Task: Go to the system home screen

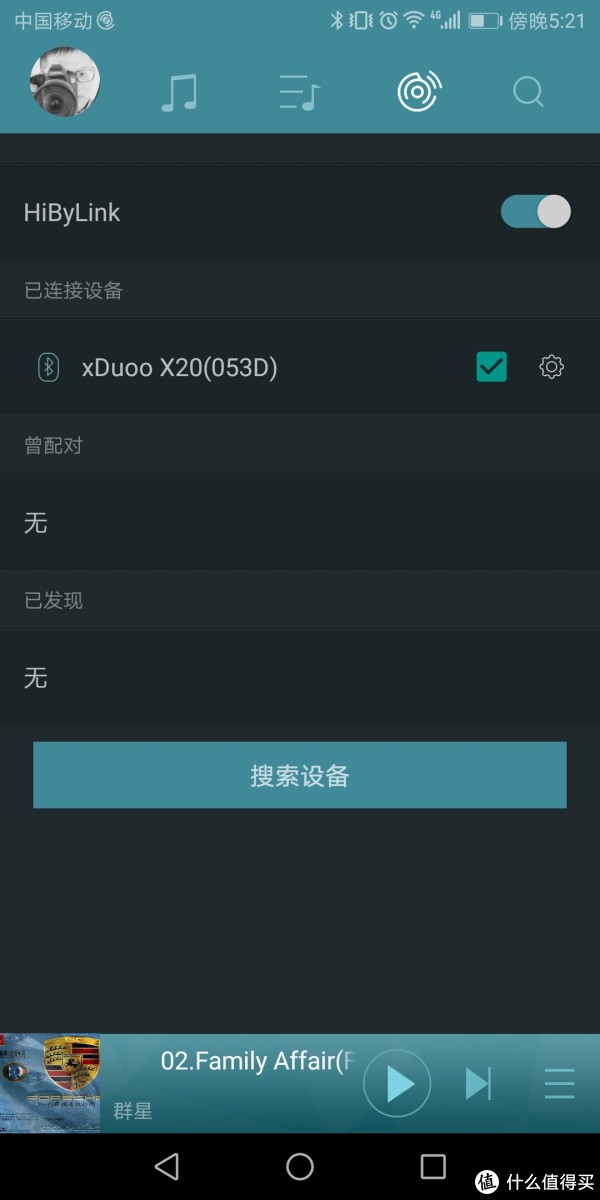Action: [x=300, y=1166]
